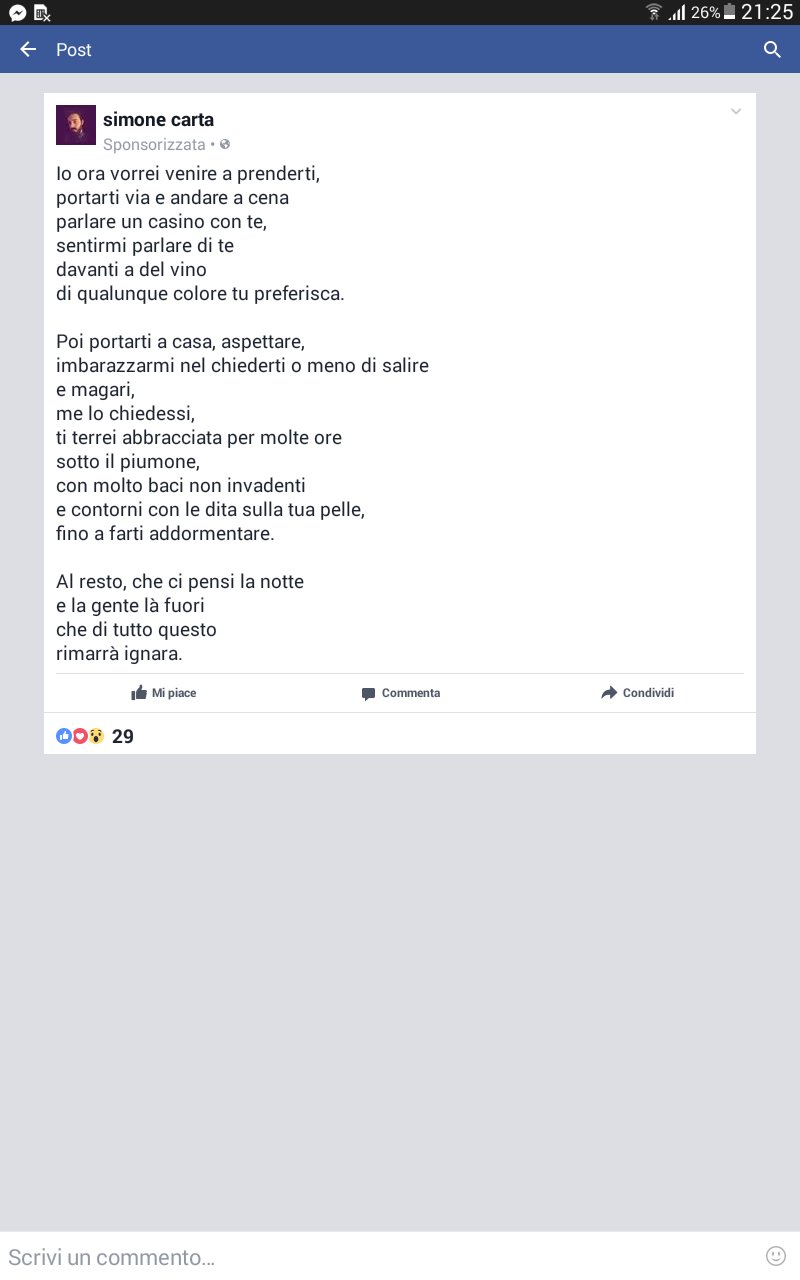Viewport: 800px width, 1280px height.
Task: Open simone carta's profile picture
Action: [76, 125]
